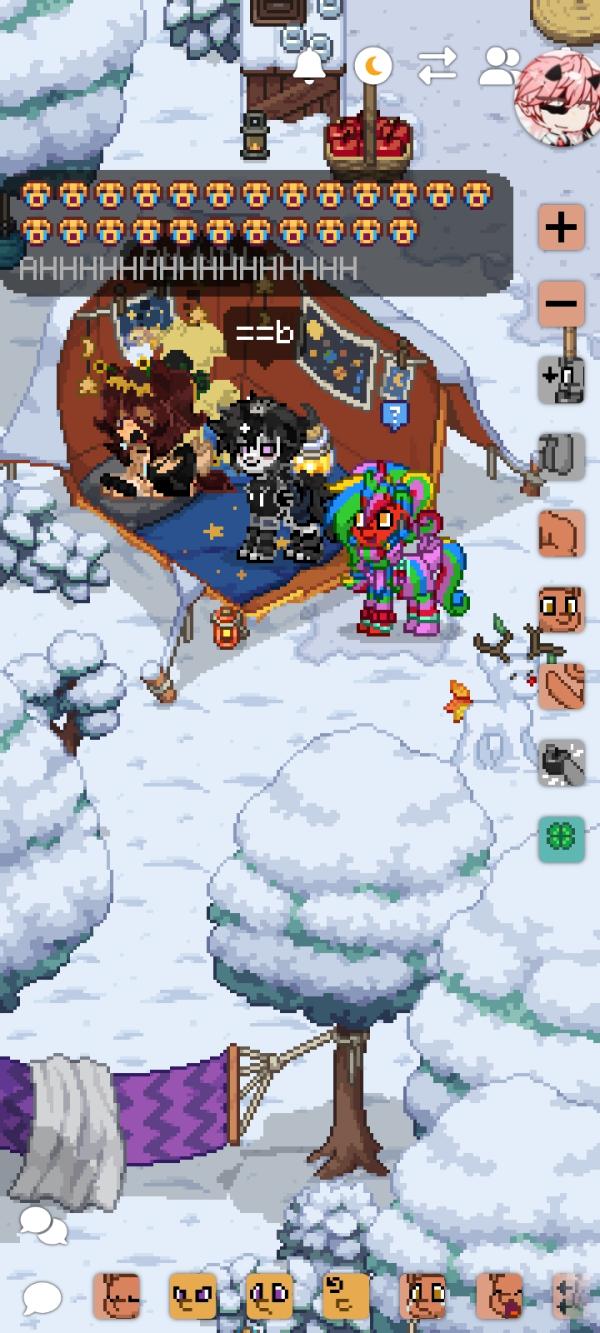Tap the swap arrows icon
600x1333 pixels.
[x=437, y=66]
